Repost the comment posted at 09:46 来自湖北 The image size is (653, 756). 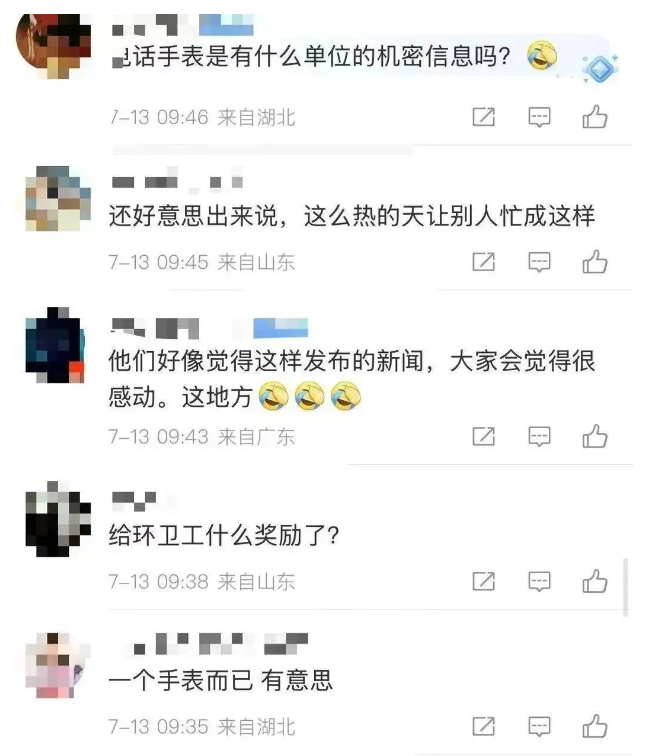point(483,118)
